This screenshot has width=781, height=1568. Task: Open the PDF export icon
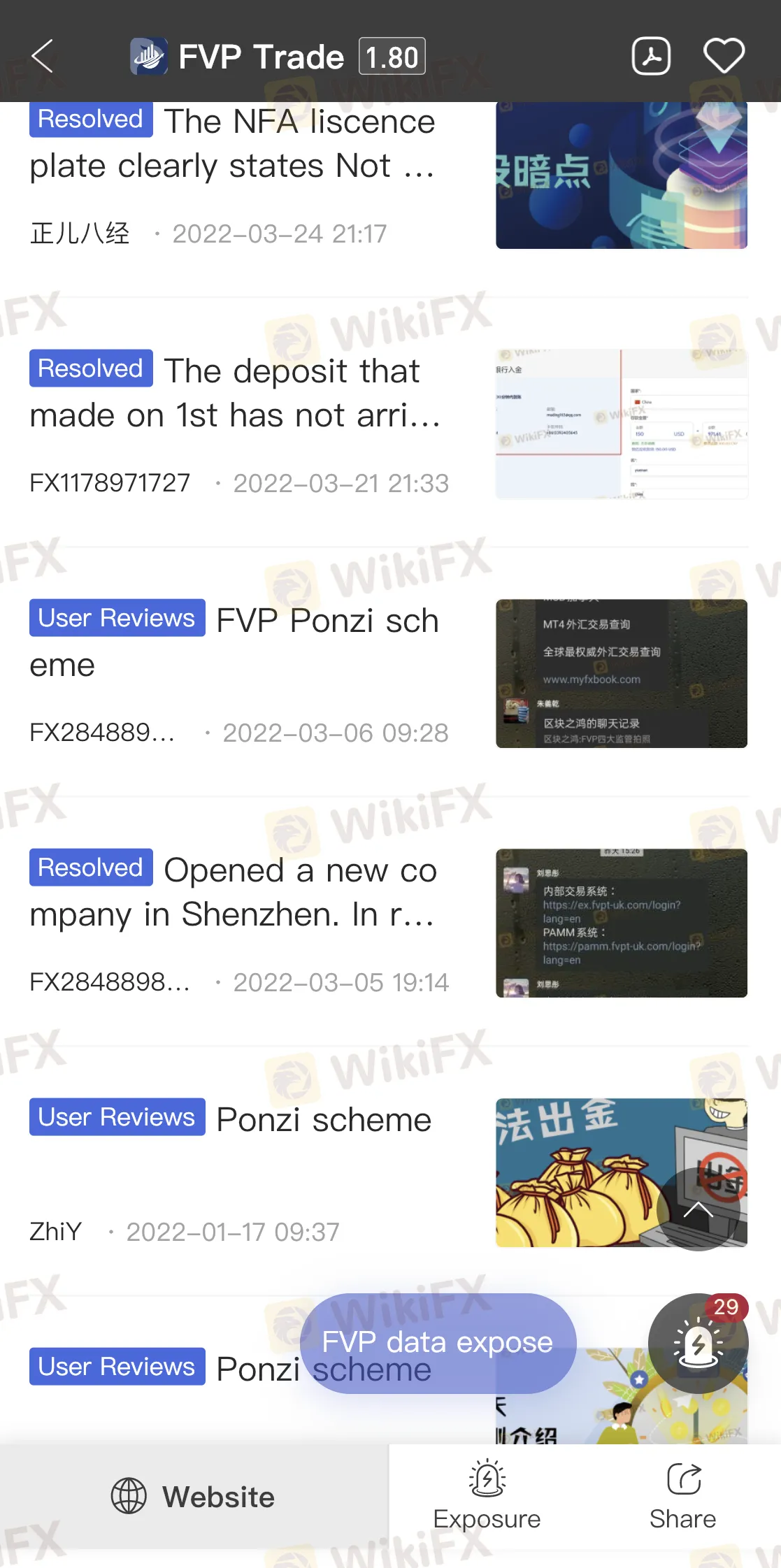(x=651, y=56)
